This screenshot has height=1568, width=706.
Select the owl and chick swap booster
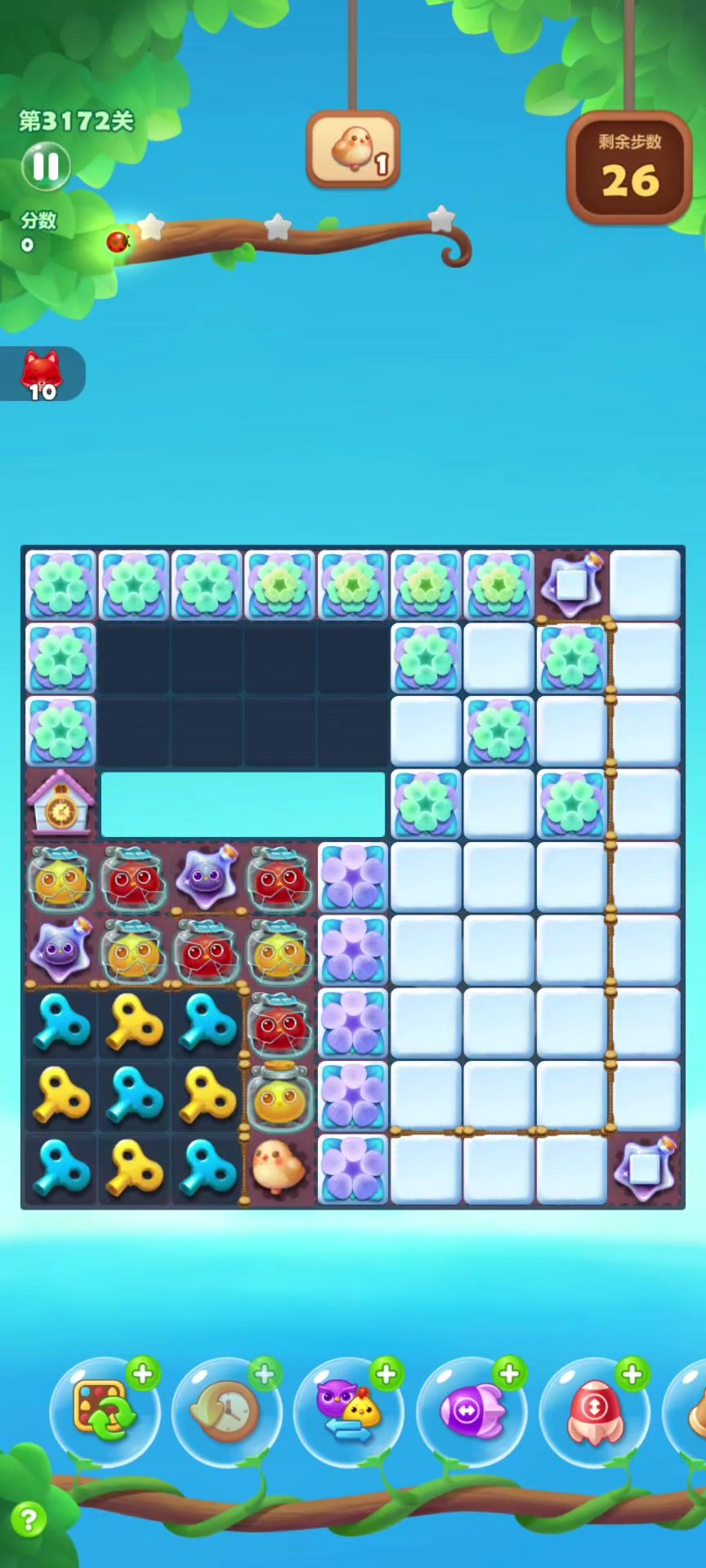[x=349, y=1411]
